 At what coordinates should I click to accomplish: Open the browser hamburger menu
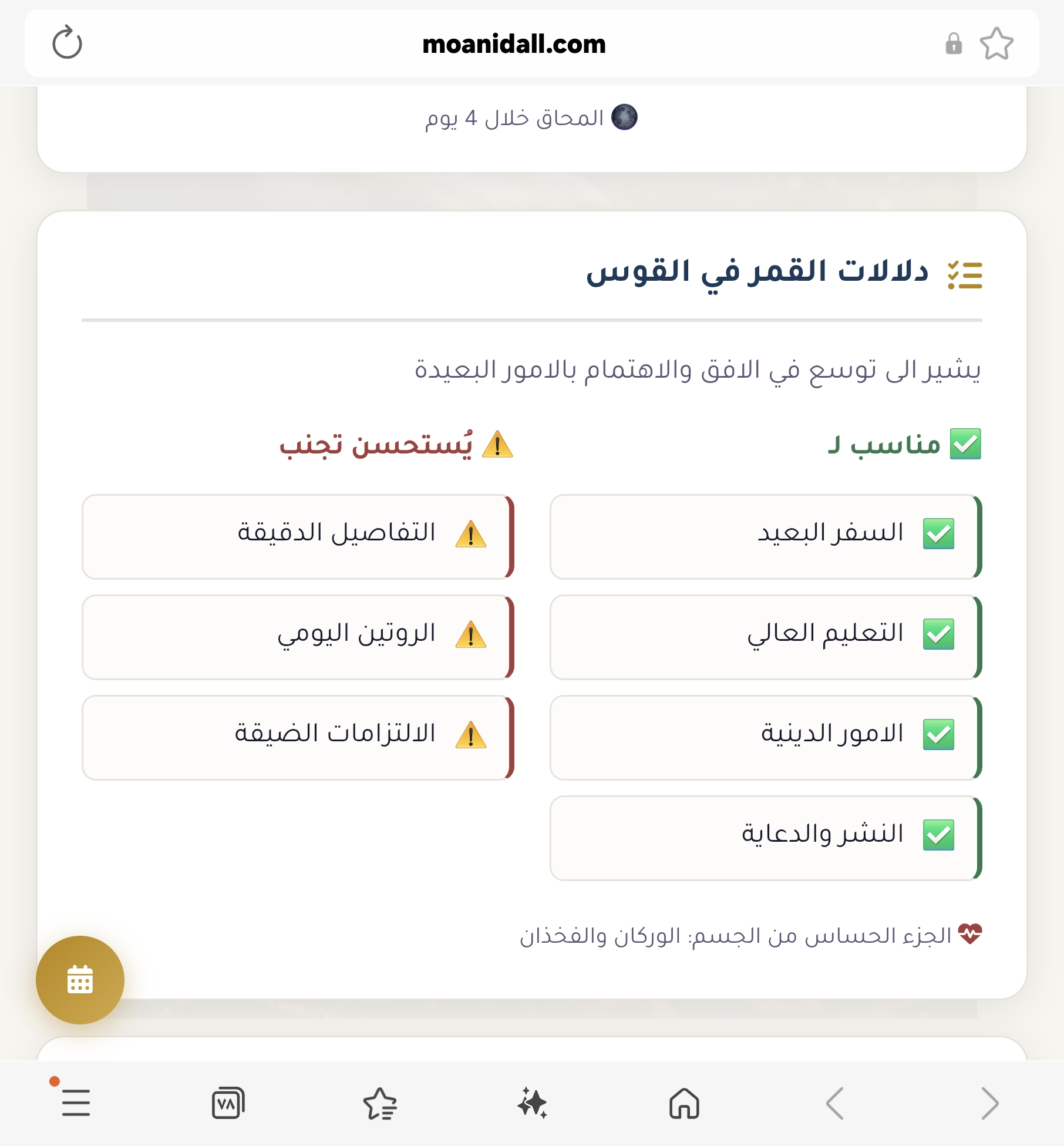click(76, 1103)
